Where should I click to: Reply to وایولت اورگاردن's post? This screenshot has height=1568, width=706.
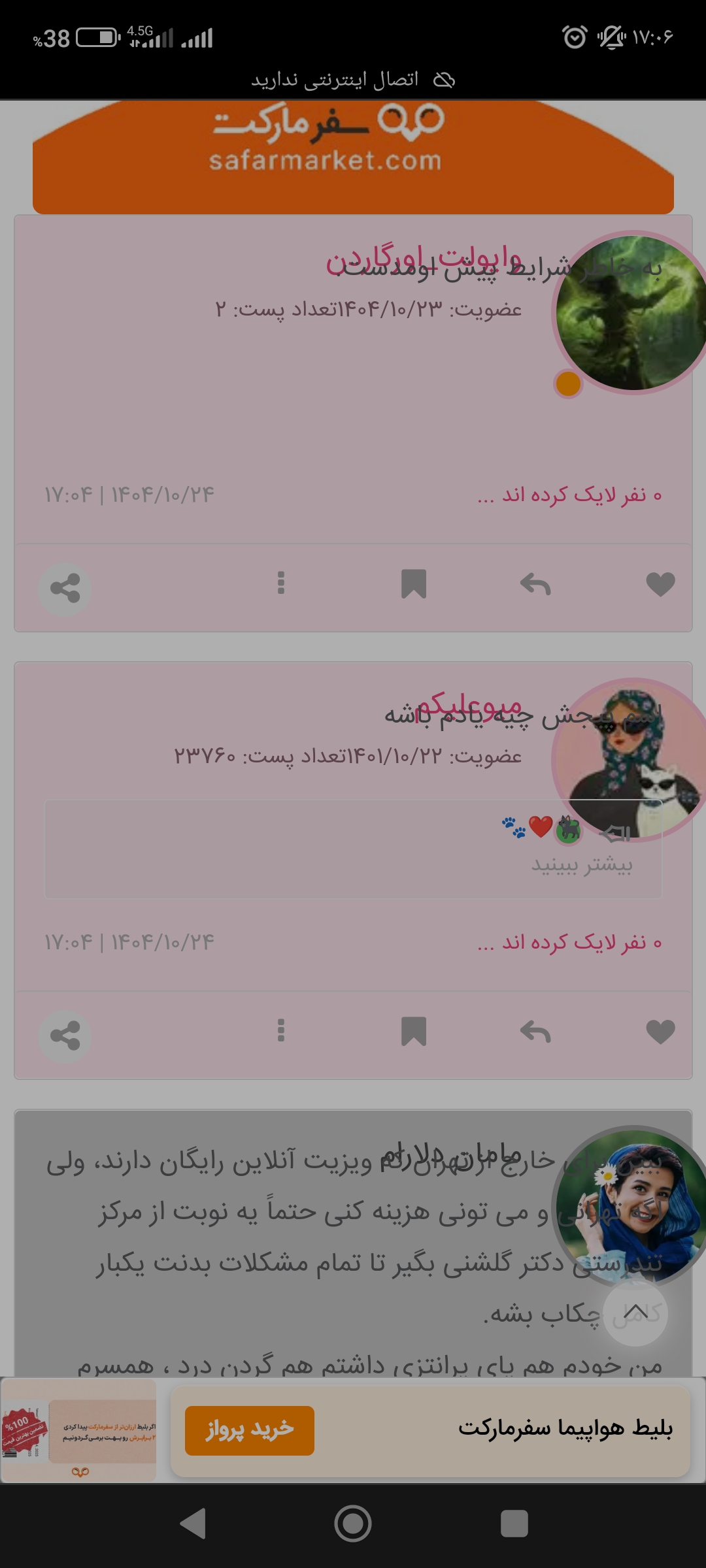535,584
